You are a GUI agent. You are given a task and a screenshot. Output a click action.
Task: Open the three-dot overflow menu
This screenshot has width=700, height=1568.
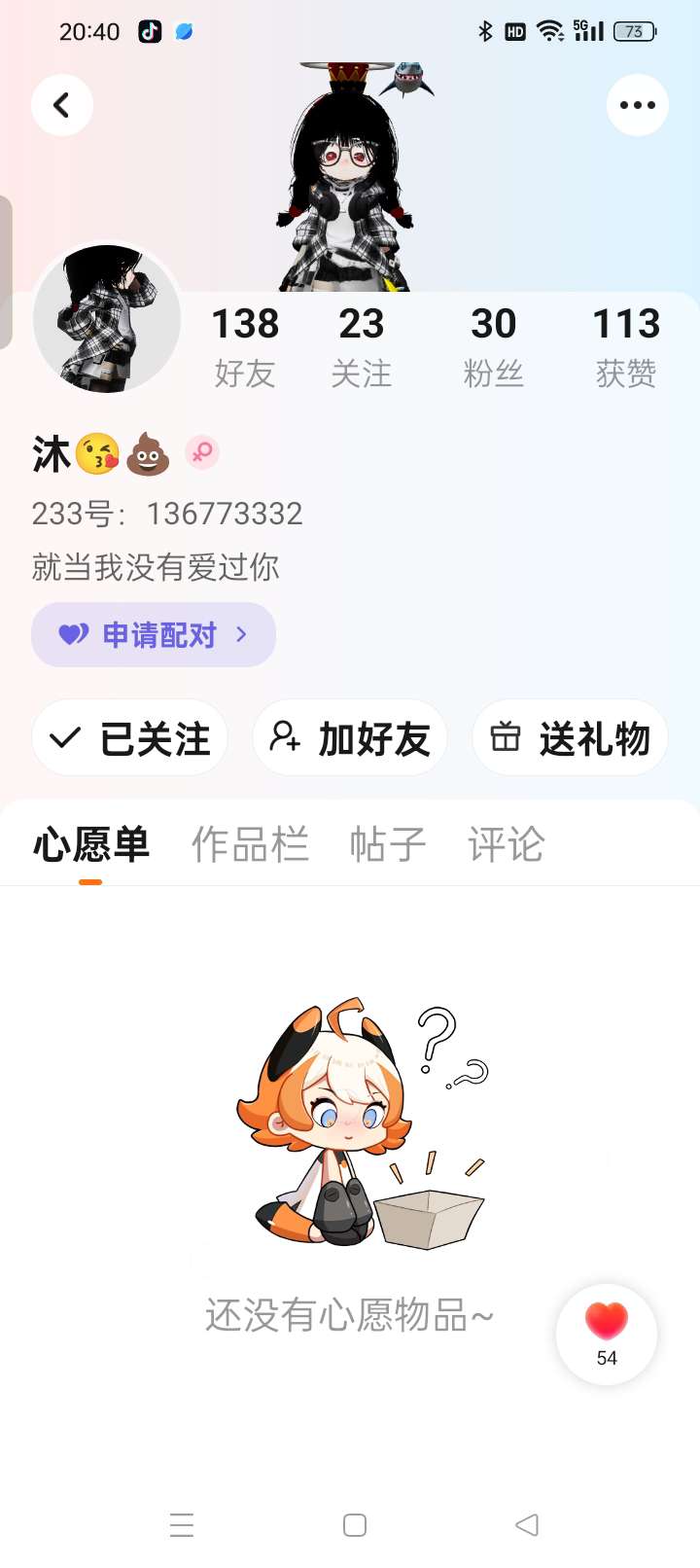(x=637, y=105)
